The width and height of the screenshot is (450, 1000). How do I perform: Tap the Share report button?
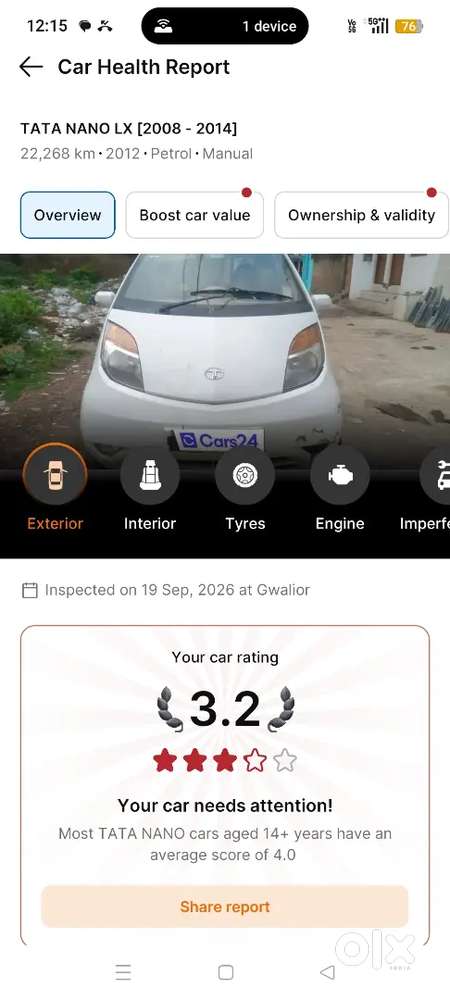tap(224, 906)
